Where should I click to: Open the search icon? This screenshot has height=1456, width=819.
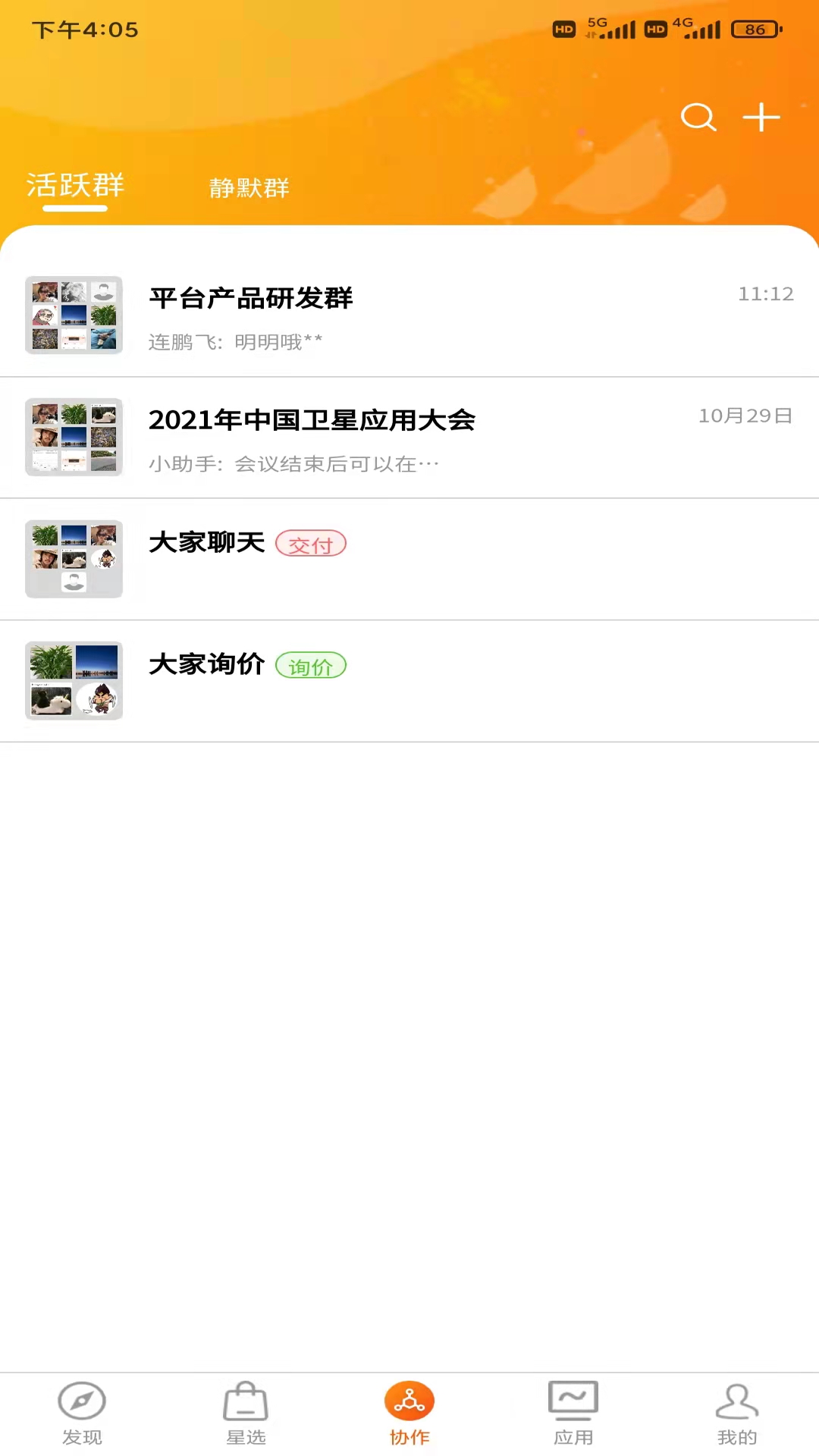pos(698,118)
